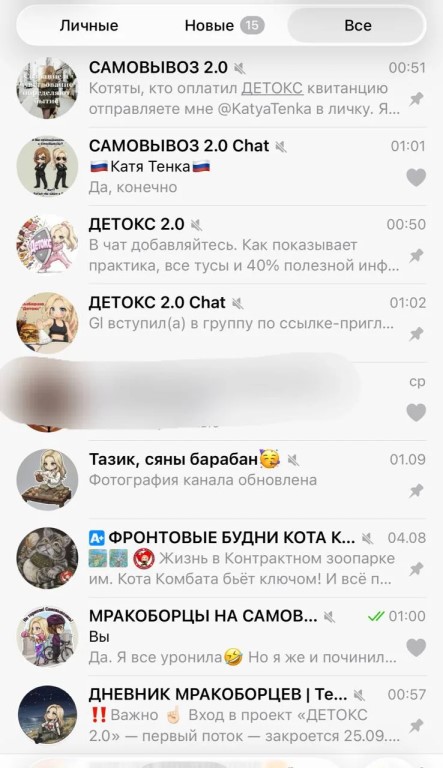Select the Все tab
This screenshot has height=768, width=443.
pyautogui.click(x=357, y=25)
